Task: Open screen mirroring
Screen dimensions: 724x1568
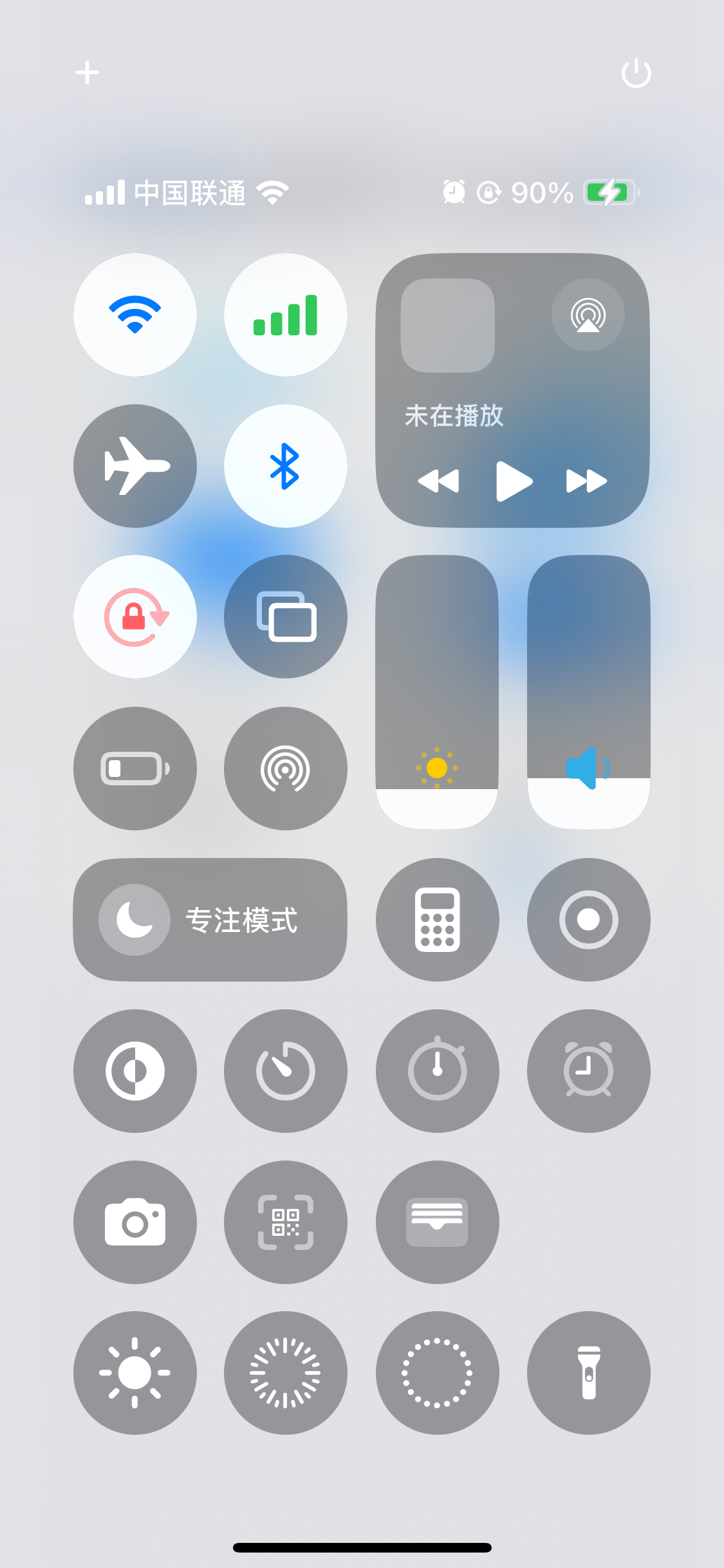Action: coord(286,617)
